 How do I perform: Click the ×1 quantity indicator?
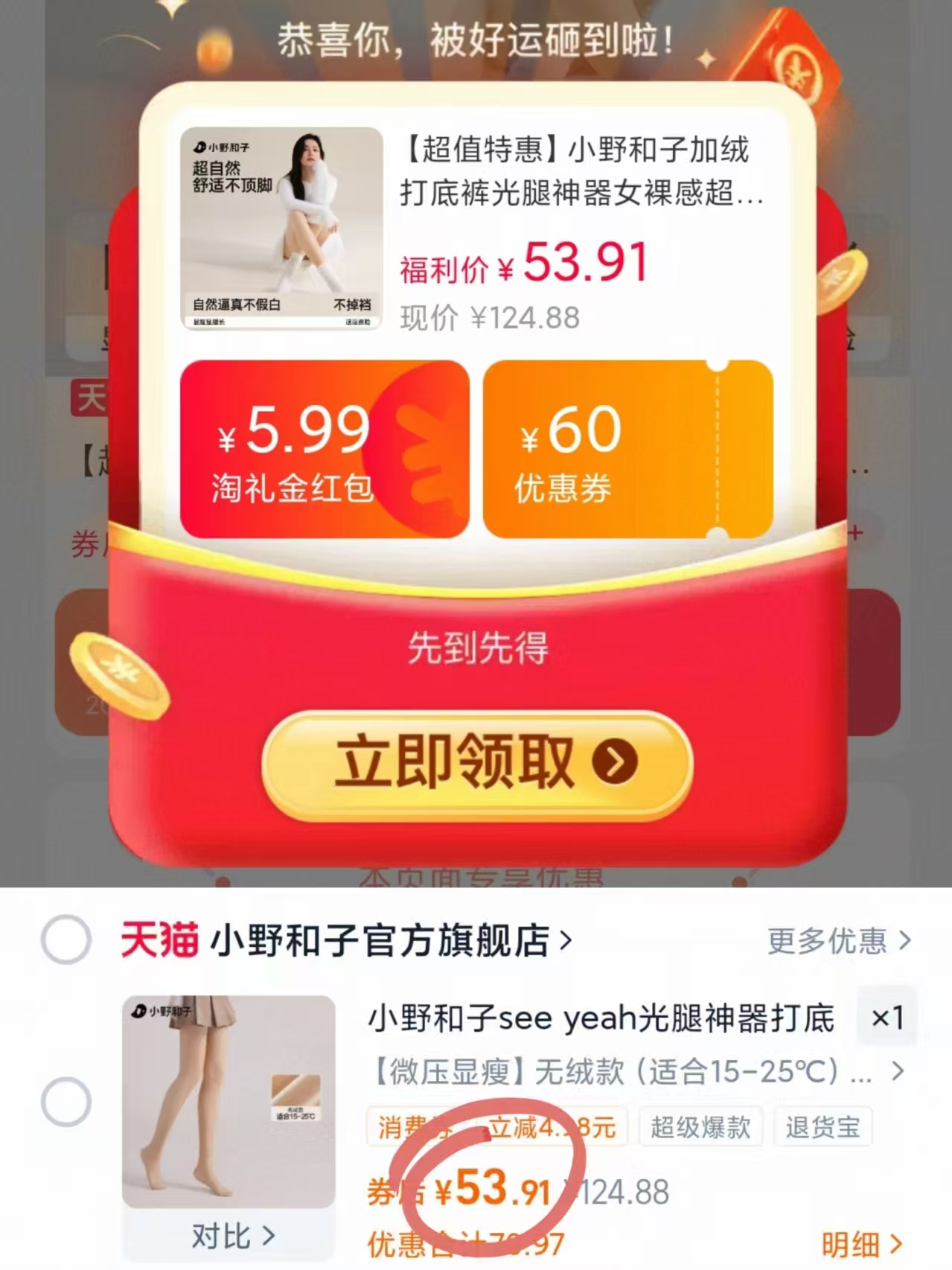(887, 1019)
